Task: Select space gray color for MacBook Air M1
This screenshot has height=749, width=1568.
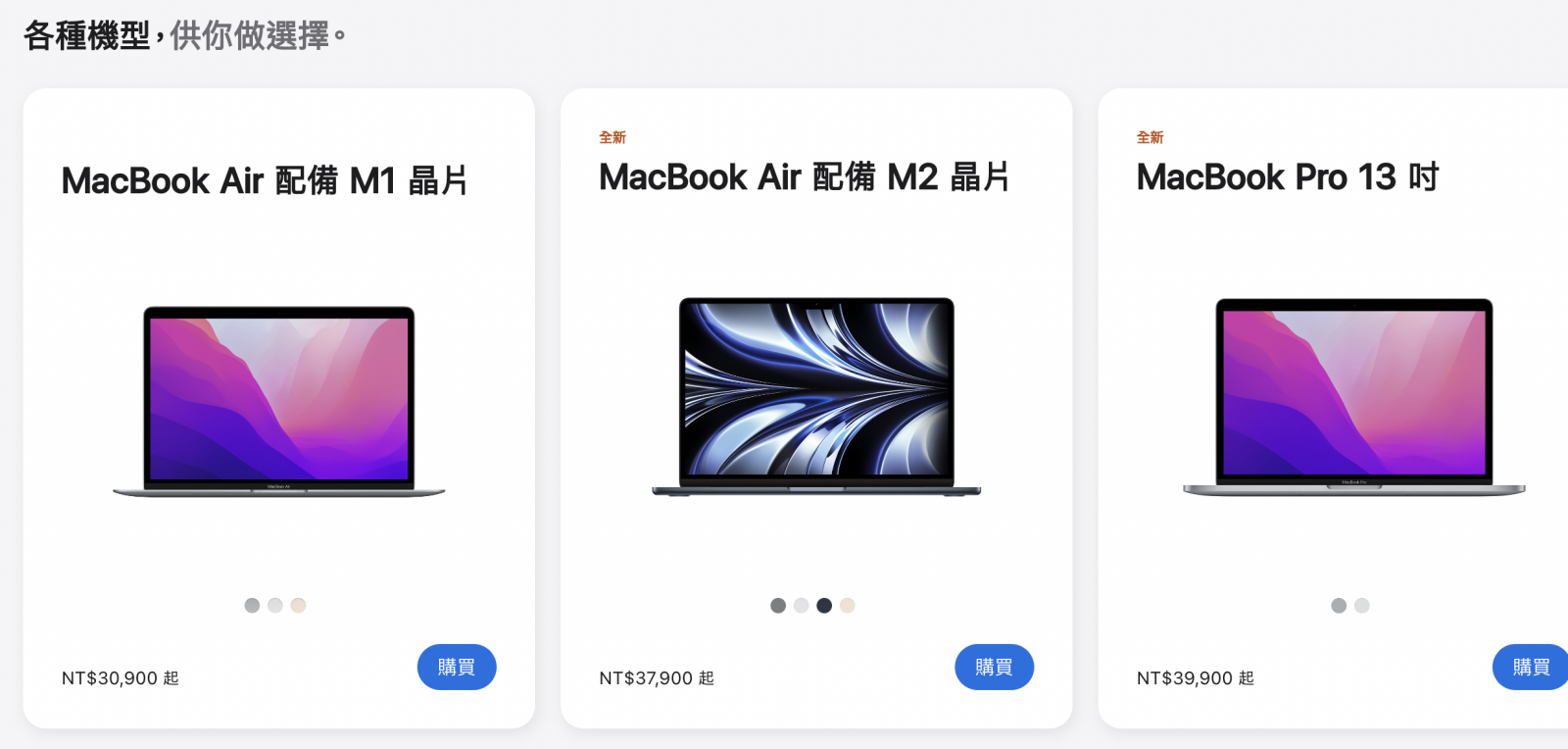Action: coord(252,606)
